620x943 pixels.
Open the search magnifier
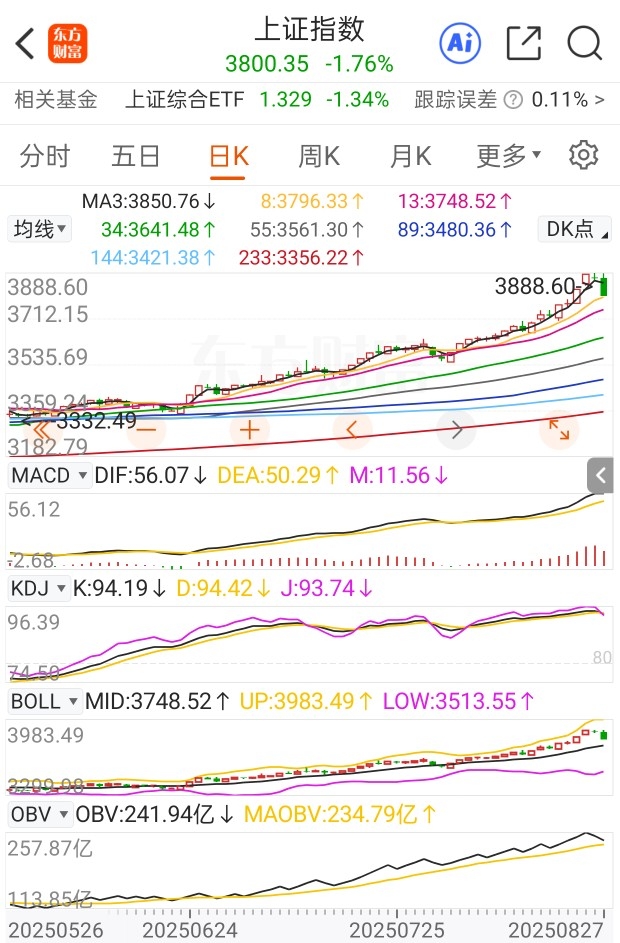point(584,43)
